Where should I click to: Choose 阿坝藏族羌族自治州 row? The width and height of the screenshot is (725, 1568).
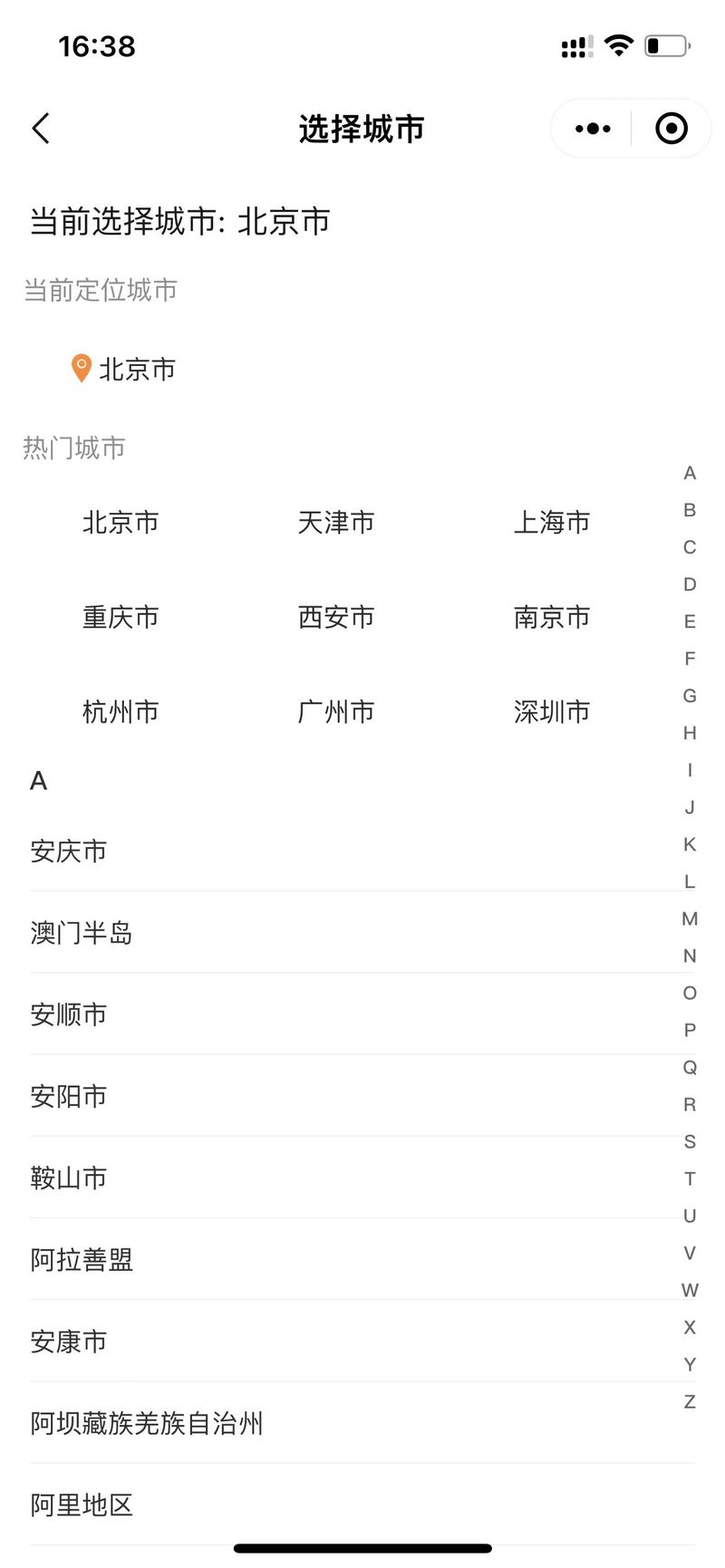point(147,1423)
